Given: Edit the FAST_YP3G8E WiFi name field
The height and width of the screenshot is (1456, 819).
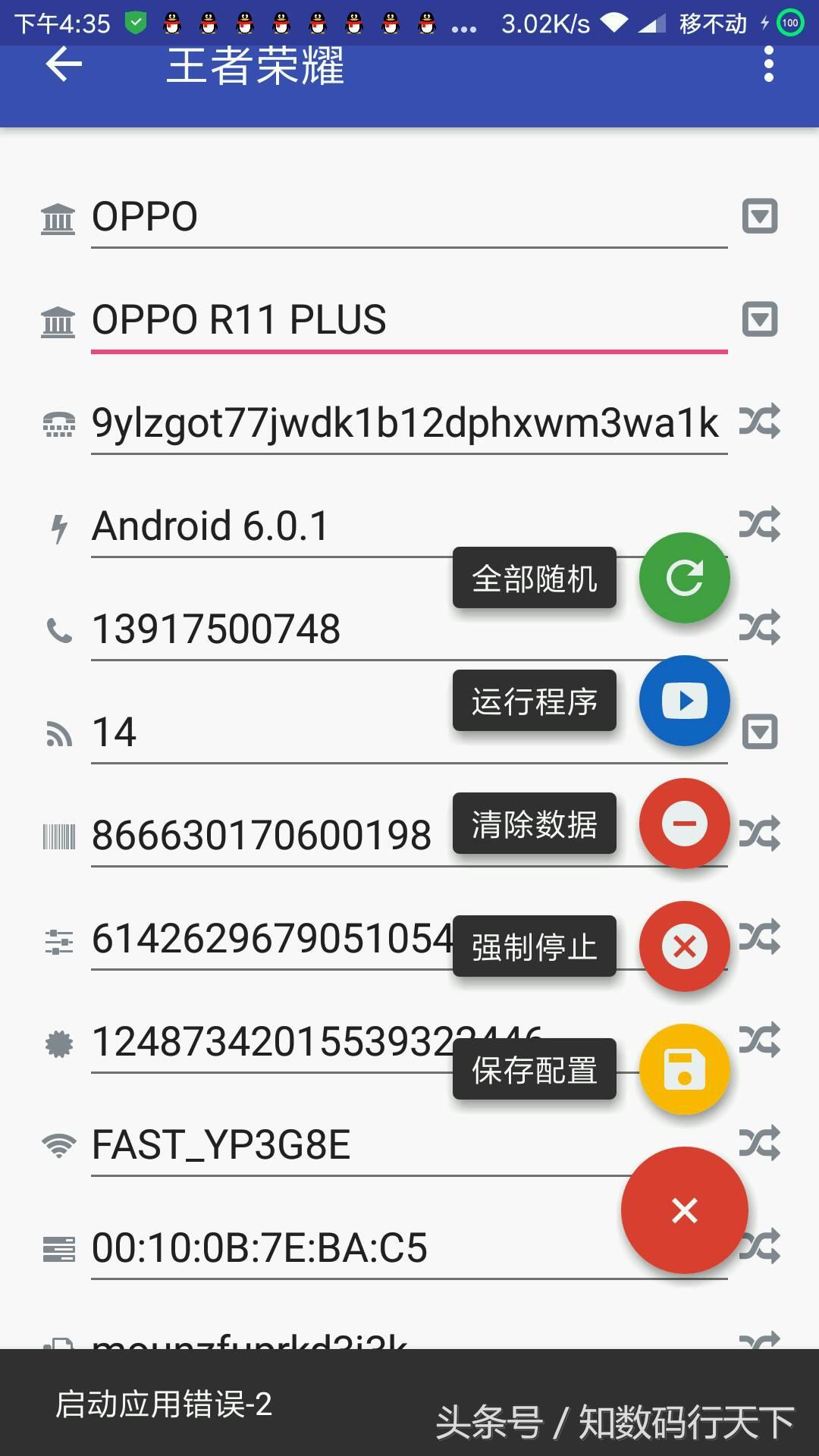Looking at the screenshot, I should 303,1145.
